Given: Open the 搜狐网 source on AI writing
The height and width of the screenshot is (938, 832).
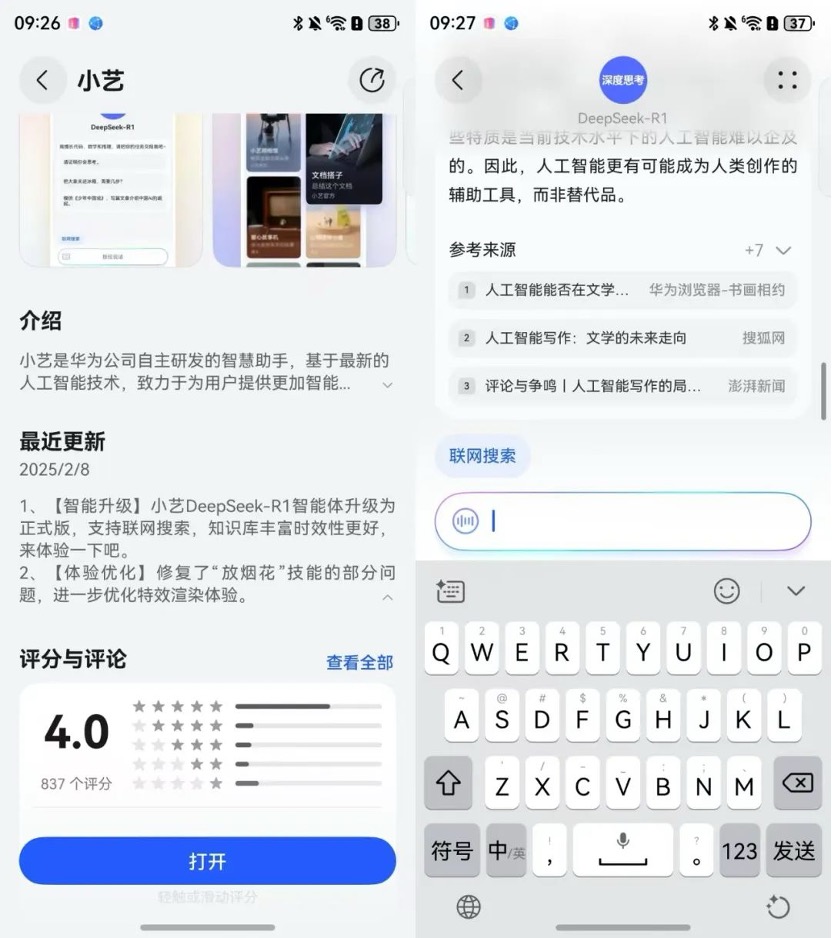Looking at the screenshot, I should coord(622,338).
